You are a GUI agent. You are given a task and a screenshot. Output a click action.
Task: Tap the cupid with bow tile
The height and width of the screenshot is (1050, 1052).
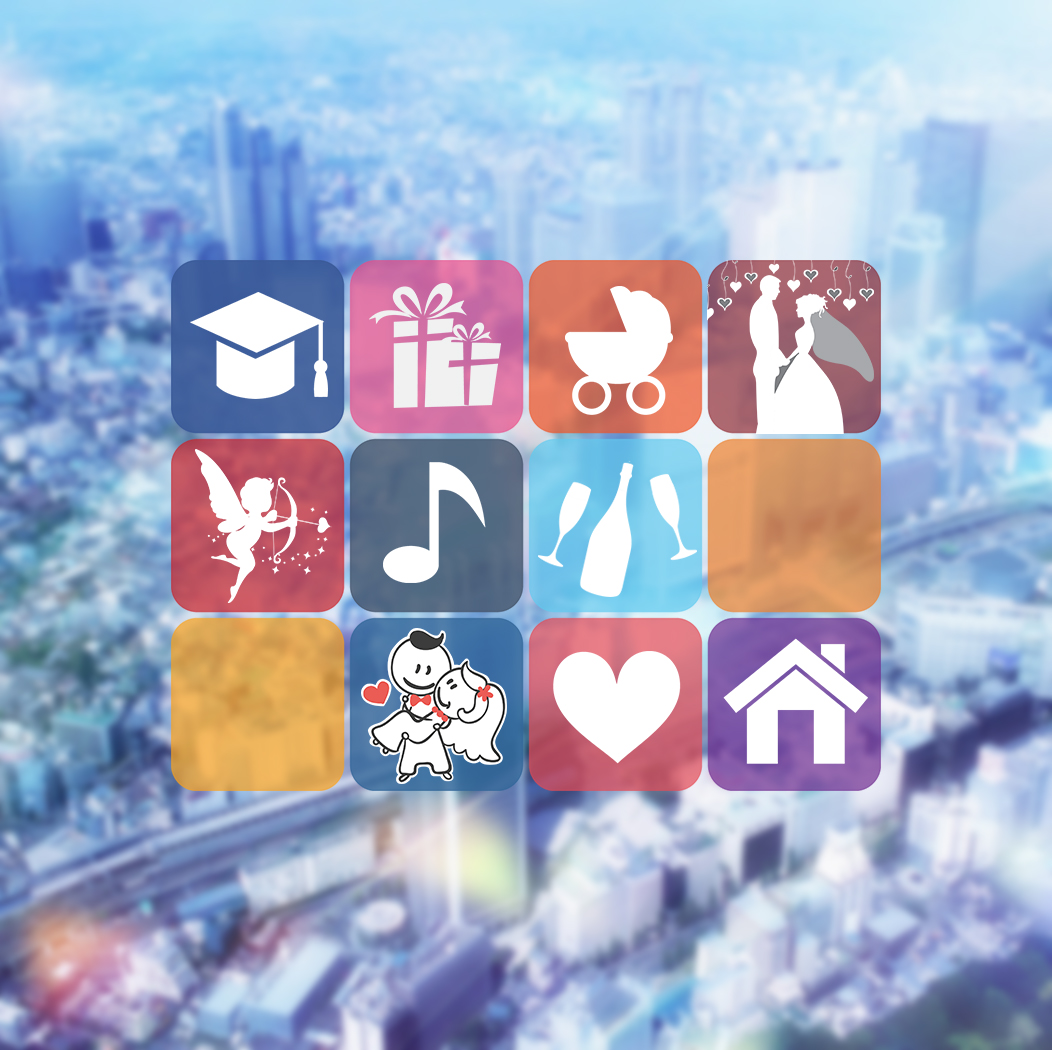(258, 525)
